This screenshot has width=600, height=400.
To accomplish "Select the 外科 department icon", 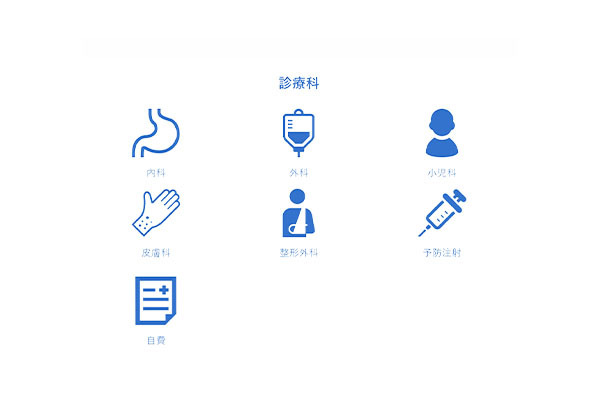I will 298,133.
